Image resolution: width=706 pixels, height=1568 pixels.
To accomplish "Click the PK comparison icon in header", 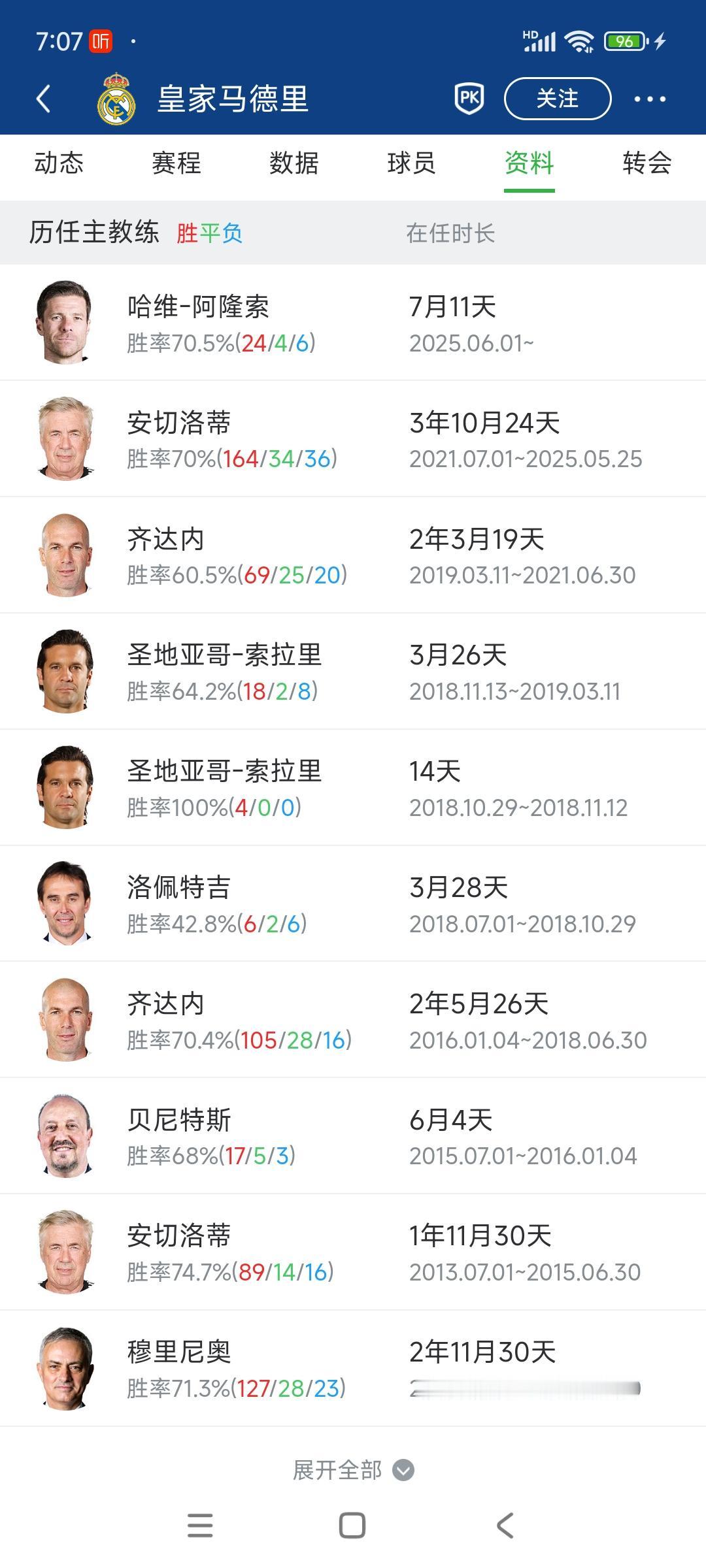I will point(469,98).
